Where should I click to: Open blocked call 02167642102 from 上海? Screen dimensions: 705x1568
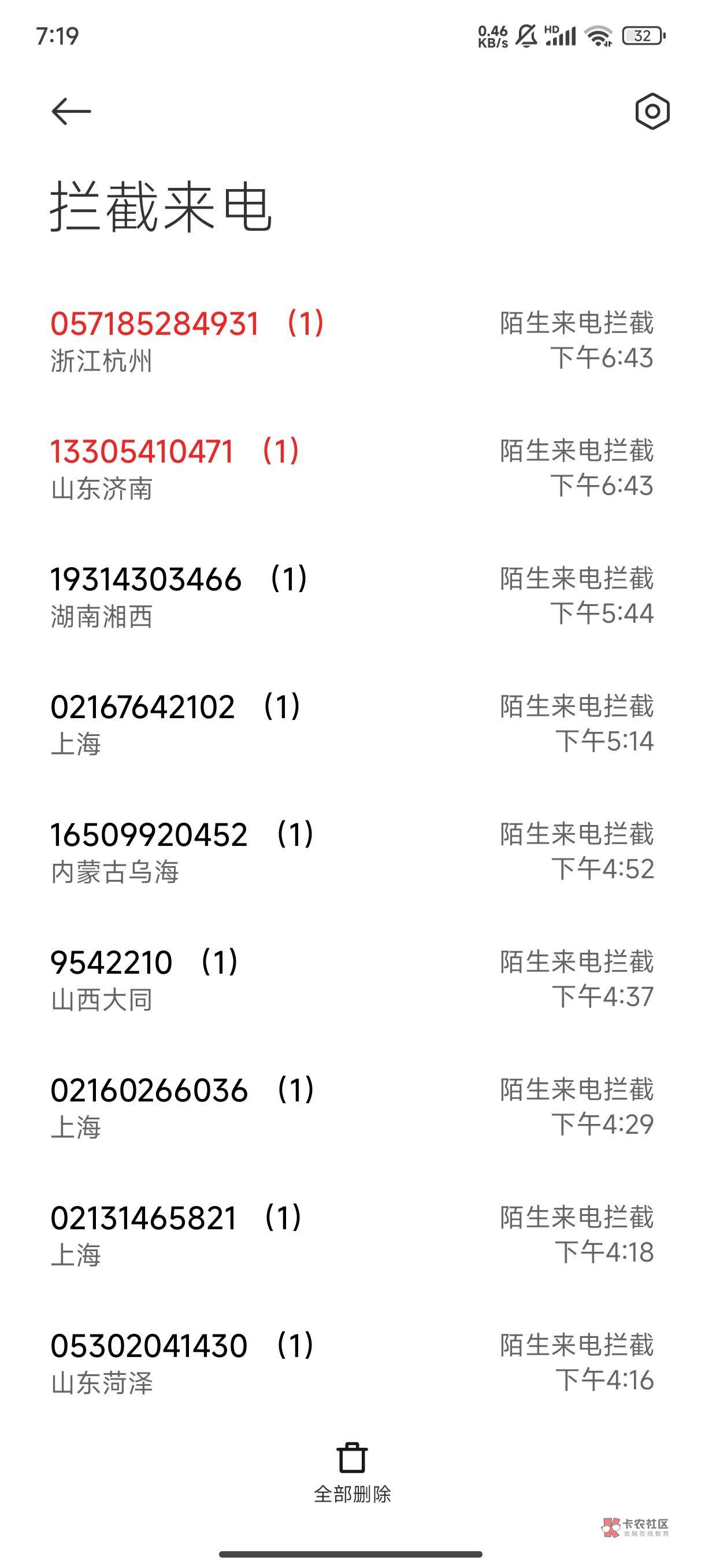pyautogui.click(x=352, y=724)
